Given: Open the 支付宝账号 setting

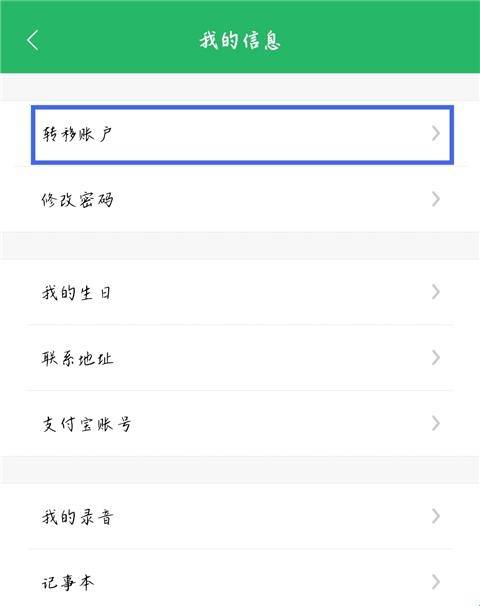Looking at the screenshot, I should point(240,424).
